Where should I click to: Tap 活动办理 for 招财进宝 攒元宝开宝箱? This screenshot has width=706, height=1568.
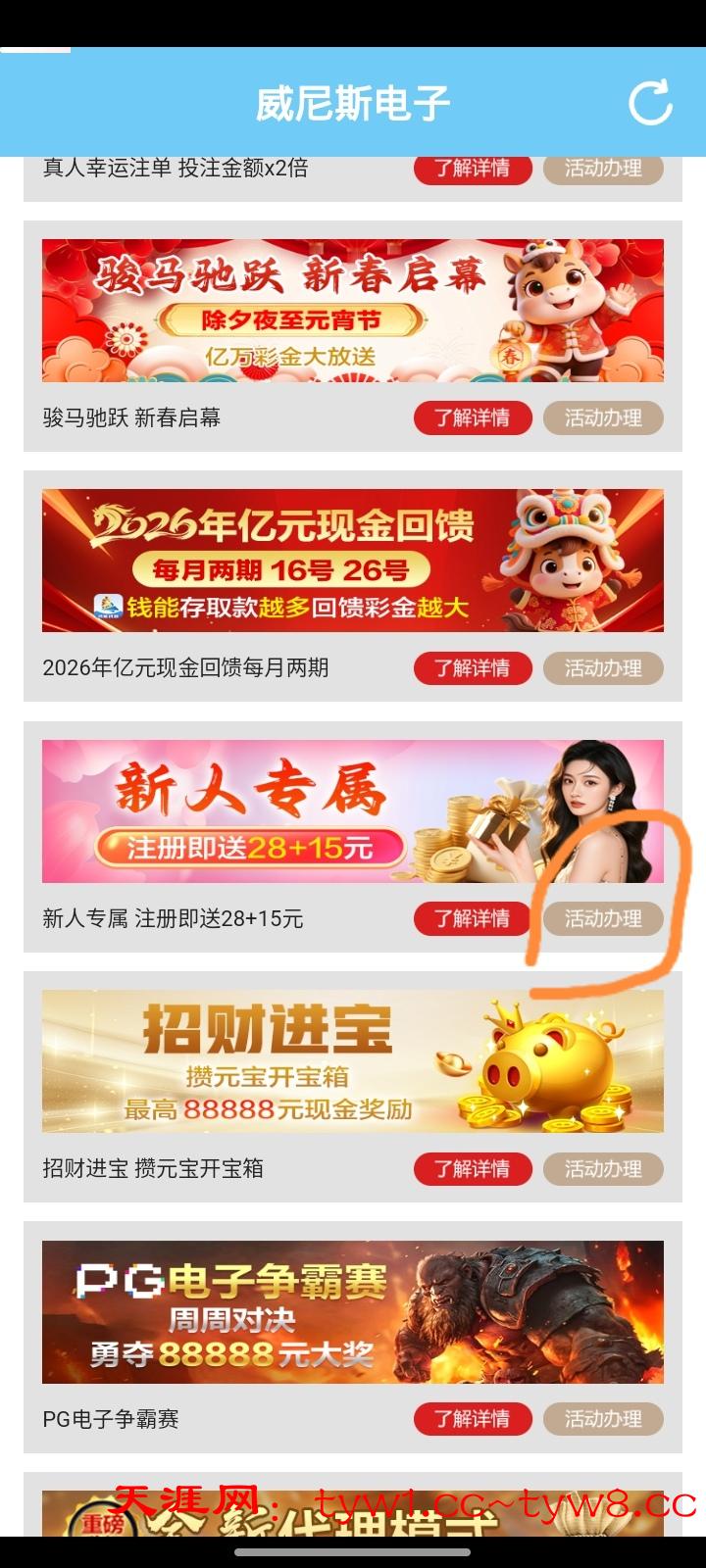pyautogui.click(x=603, y=1169)
